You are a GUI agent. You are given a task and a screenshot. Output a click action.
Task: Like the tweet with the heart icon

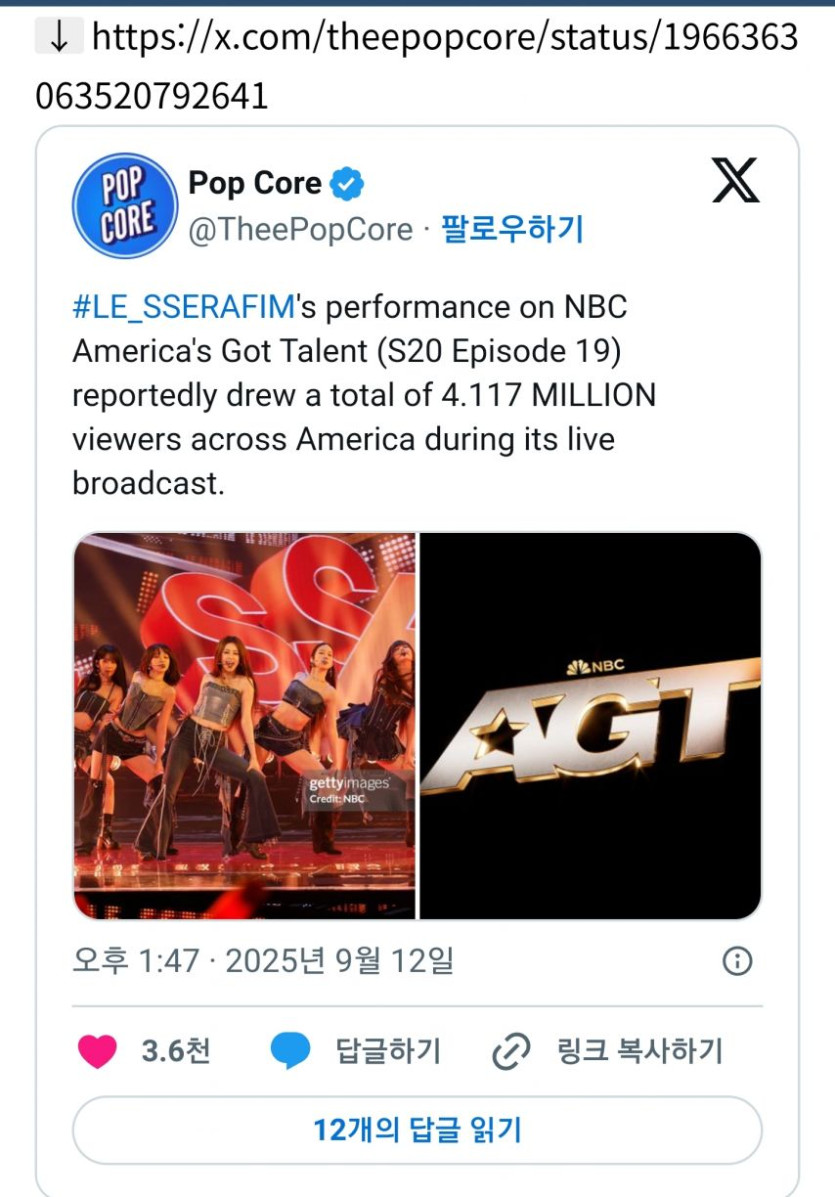click(x=97, y=1052)
